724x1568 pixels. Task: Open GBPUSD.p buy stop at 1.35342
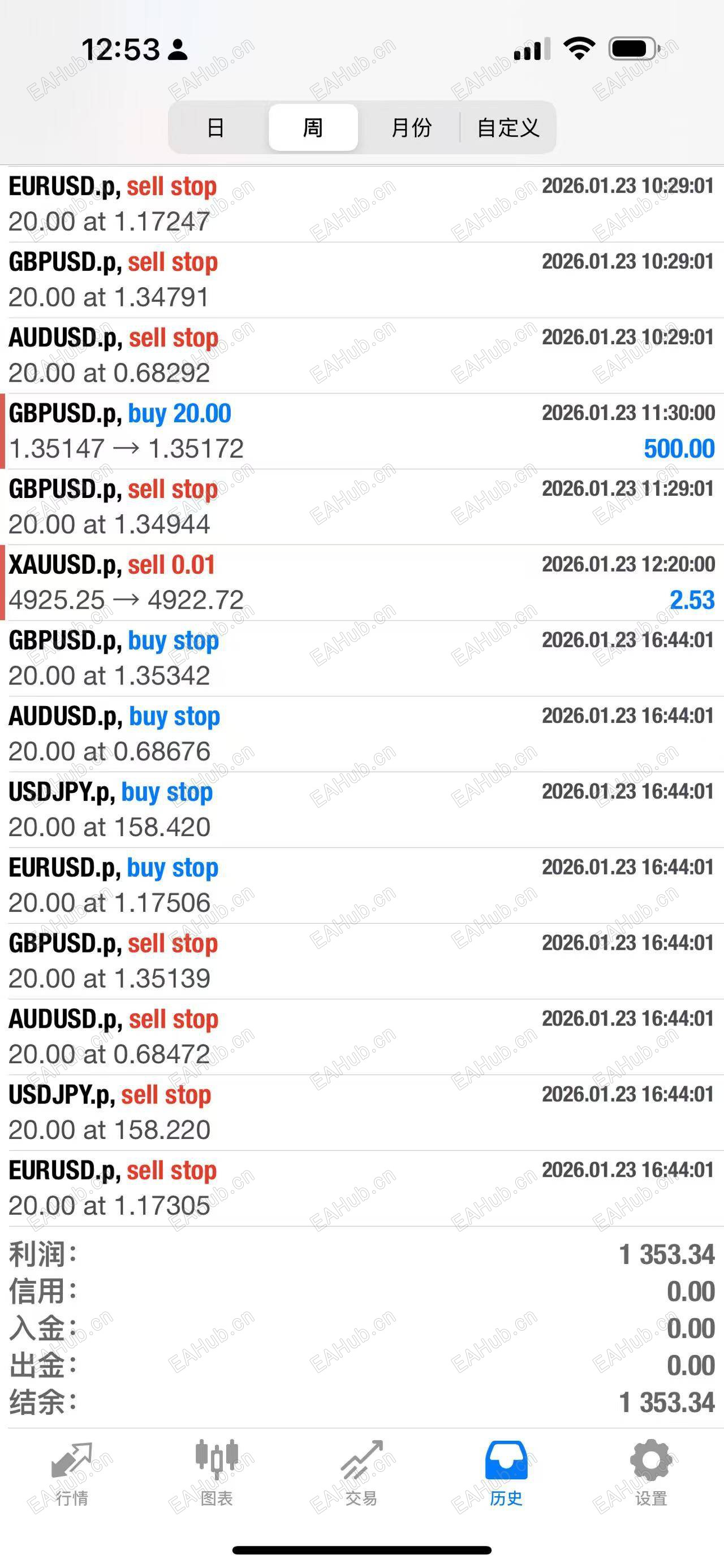361,658
